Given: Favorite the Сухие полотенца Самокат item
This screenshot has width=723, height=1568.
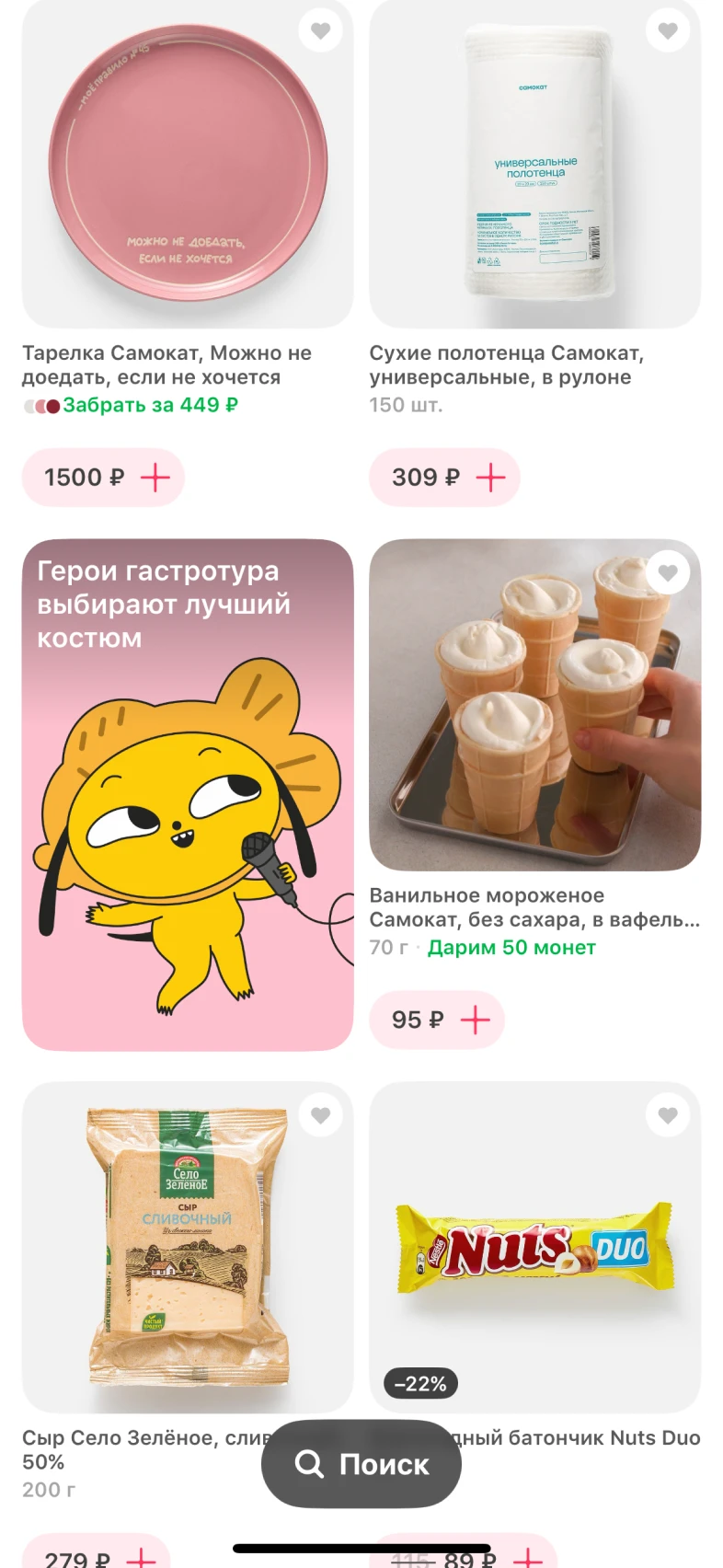Looking at the screenshot, I should 668,30.
